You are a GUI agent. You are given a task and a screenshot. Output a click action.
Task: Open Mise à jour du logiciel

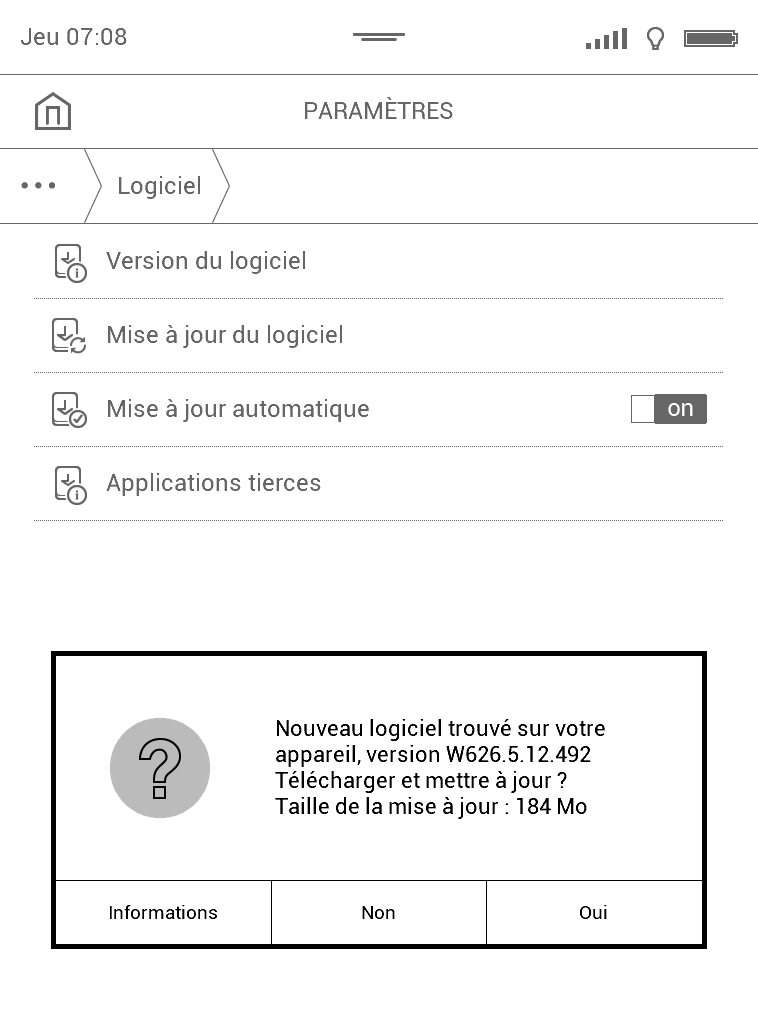pyautogui.click(x=224, y=336)
